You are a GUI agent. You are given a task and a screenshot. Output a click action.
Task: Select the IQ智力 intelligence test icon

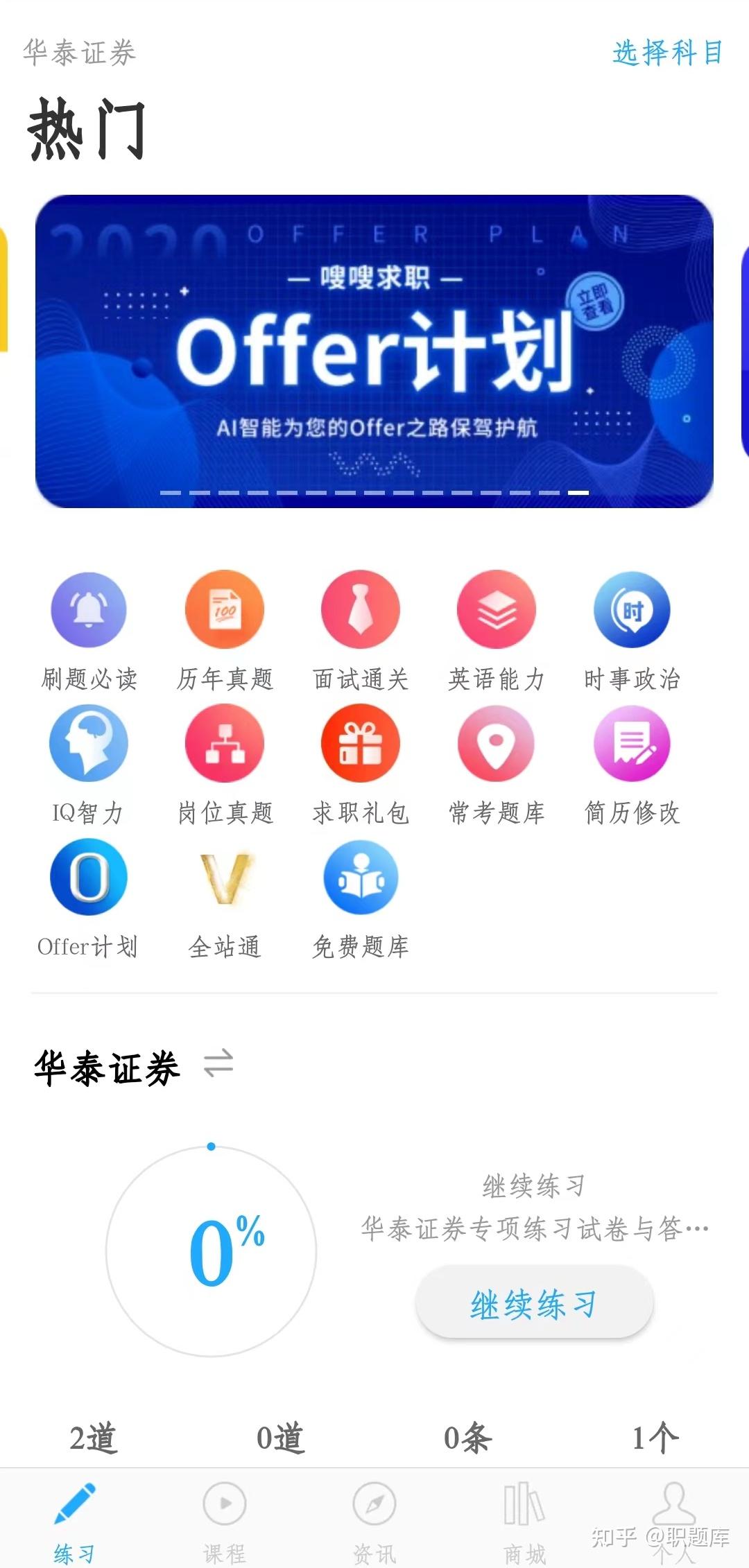click(x=88, y=743)
